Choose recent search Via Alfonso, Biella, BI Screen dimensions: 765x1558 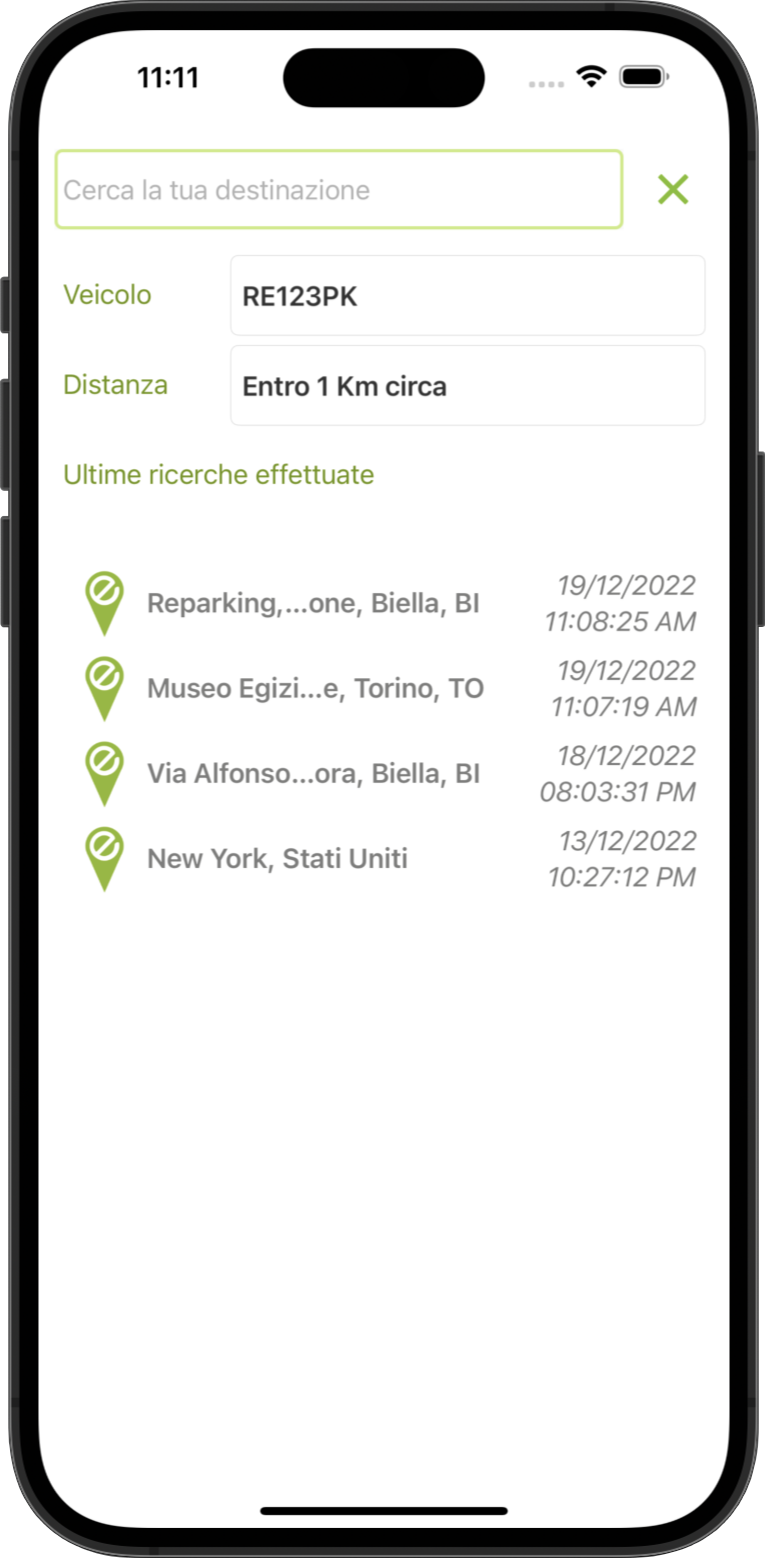click(313, 774)
